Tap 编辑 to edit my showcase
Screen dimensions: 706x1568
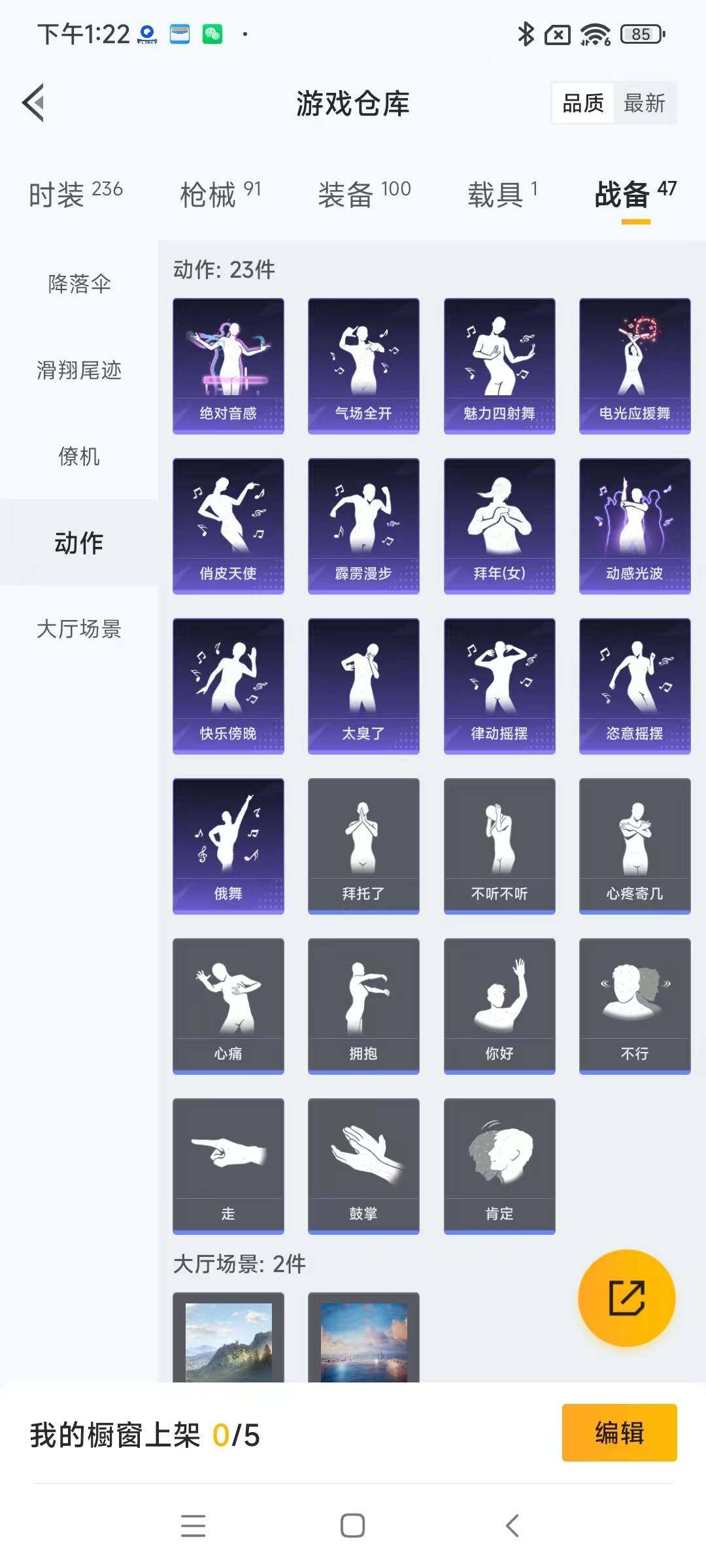click(x=619, y=1433)
